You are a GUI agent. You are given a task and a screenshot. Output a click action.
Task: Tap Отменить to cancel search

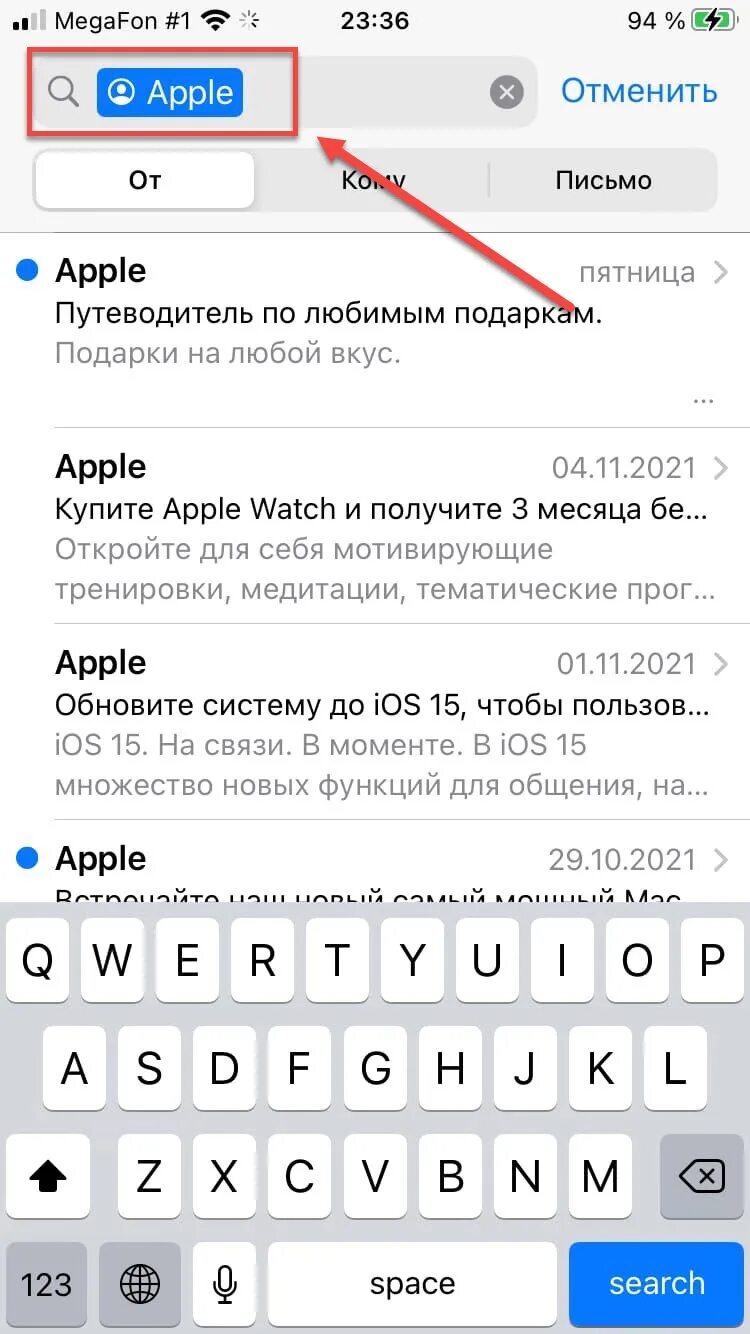point(639,91)
